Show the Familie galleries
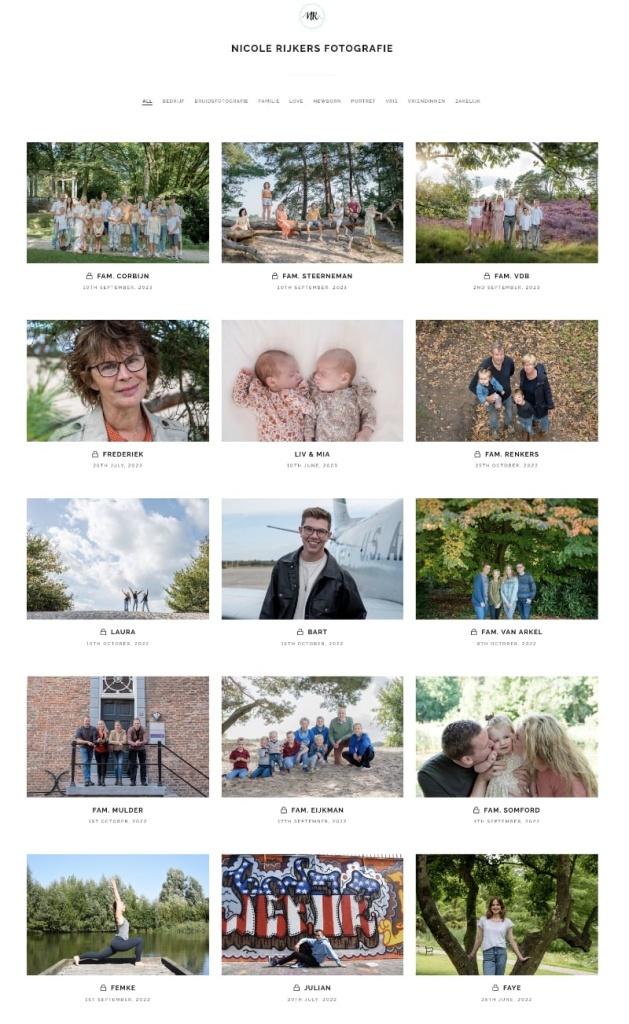 268,101
